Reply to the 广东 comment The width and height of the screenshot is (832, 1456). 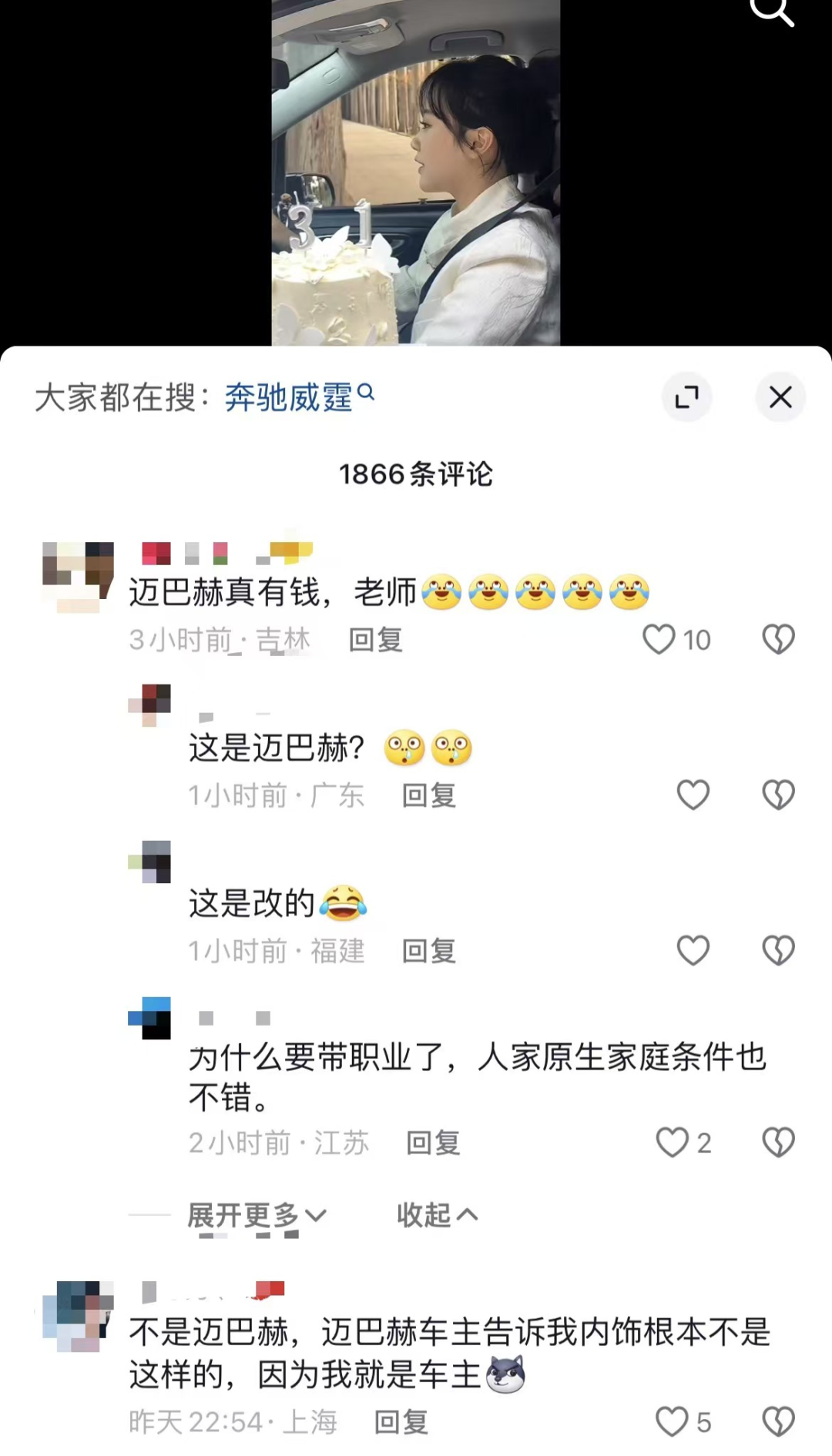coord(429,795)
